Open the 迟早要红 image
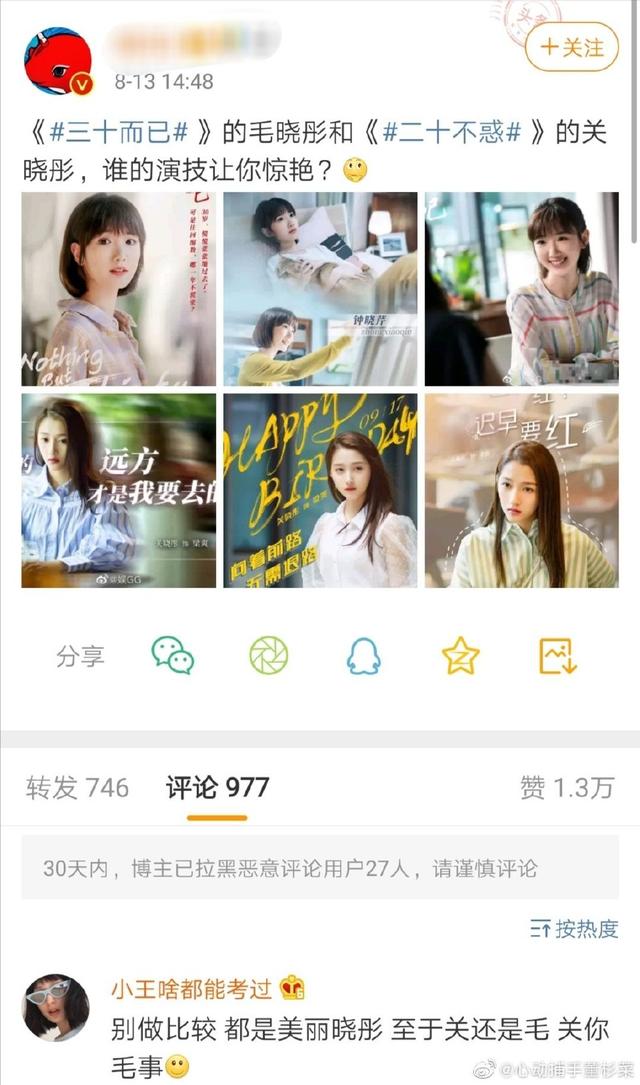 (x=521, y=490)
